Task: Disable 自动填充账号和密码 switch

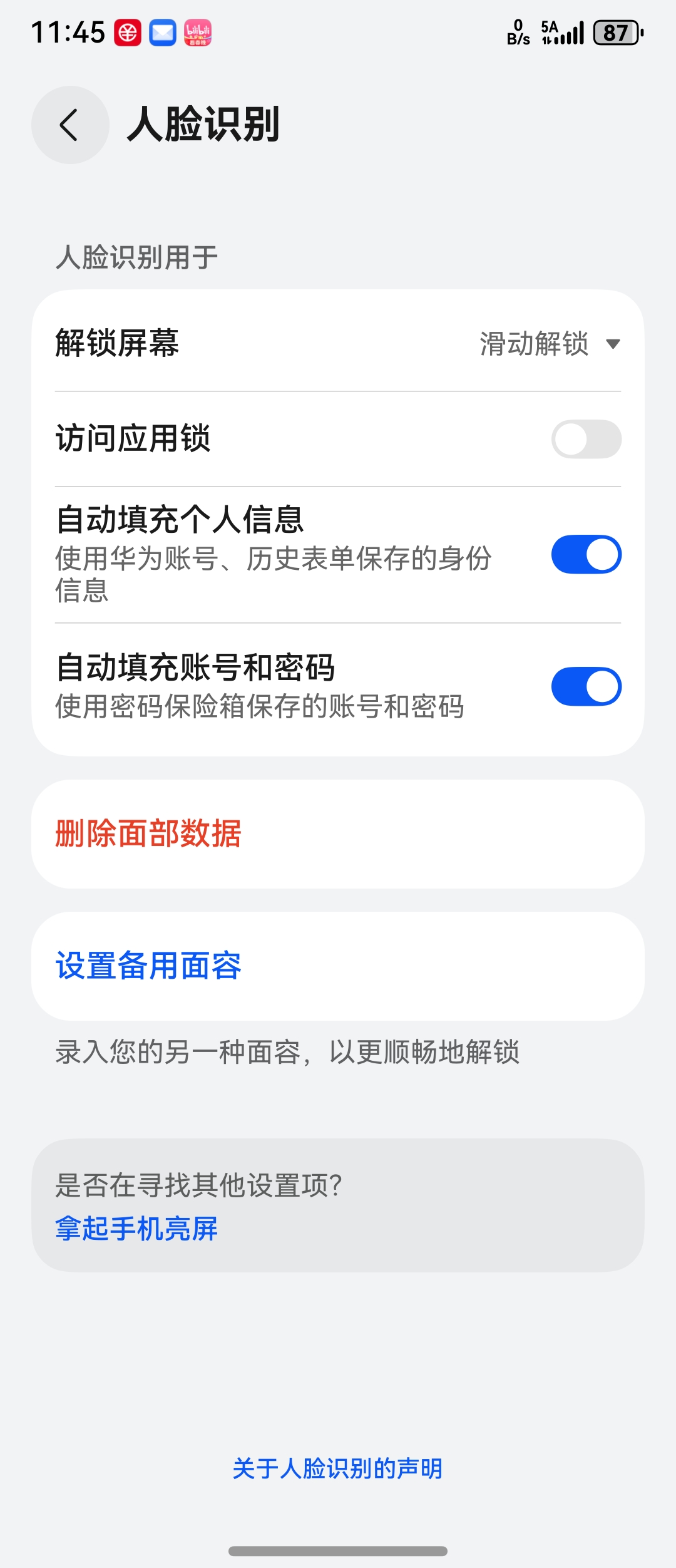Action: 586,686
